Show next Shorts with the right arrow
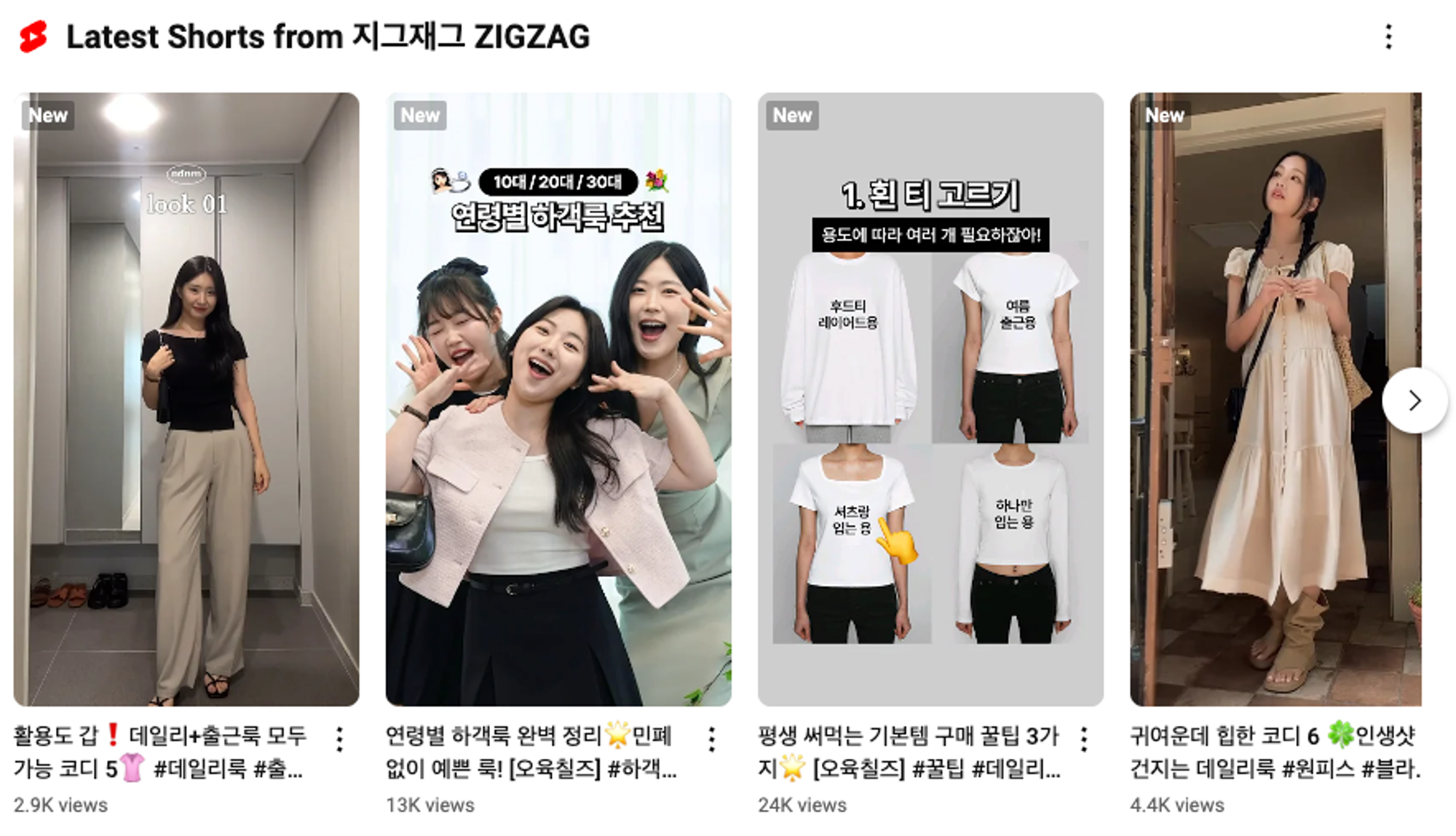Viewport: 1456px width, 836px height. point(1415,400)
